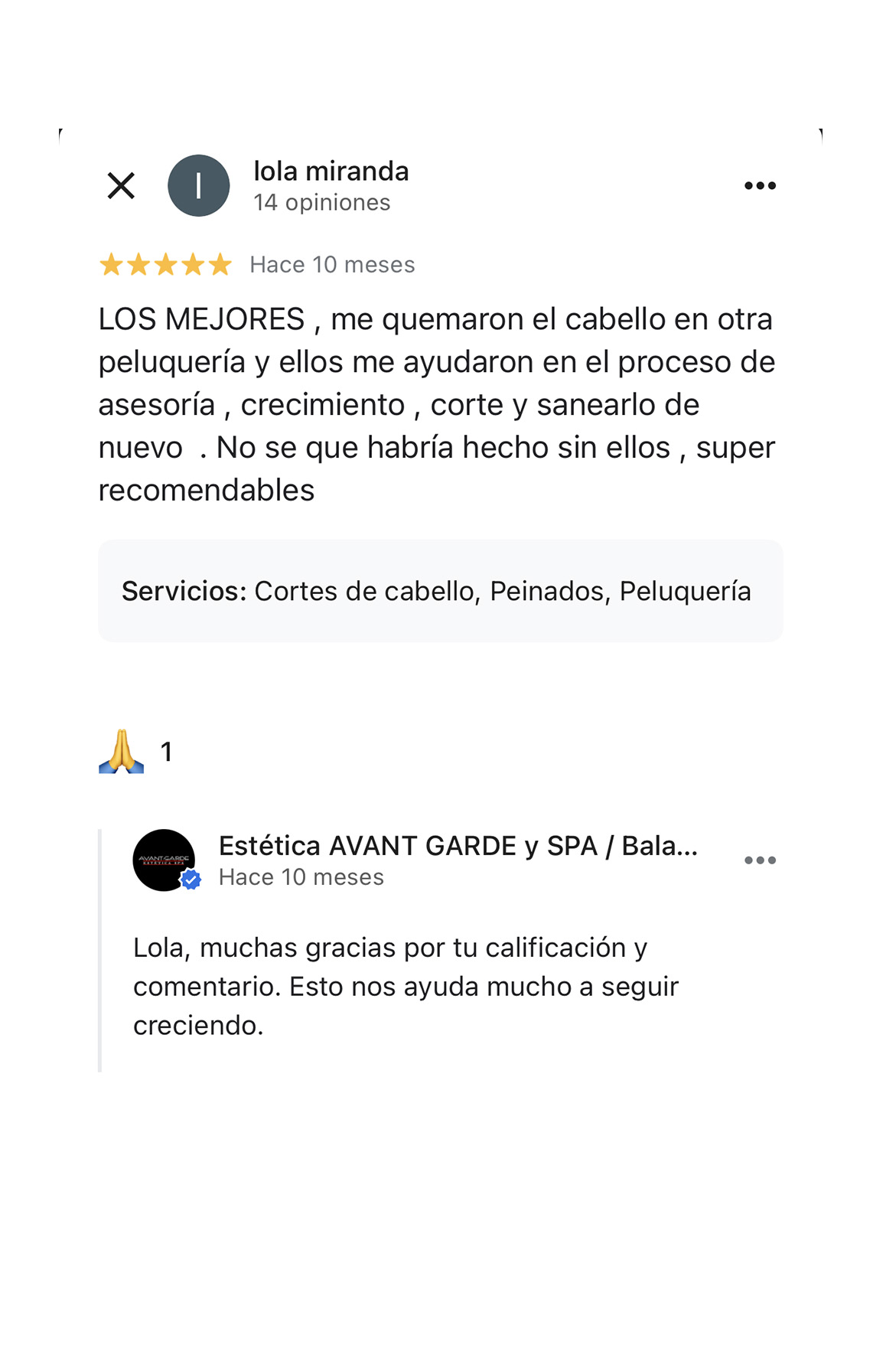View Estética AVANT GARDE y SPA business profile

(458, 846)
